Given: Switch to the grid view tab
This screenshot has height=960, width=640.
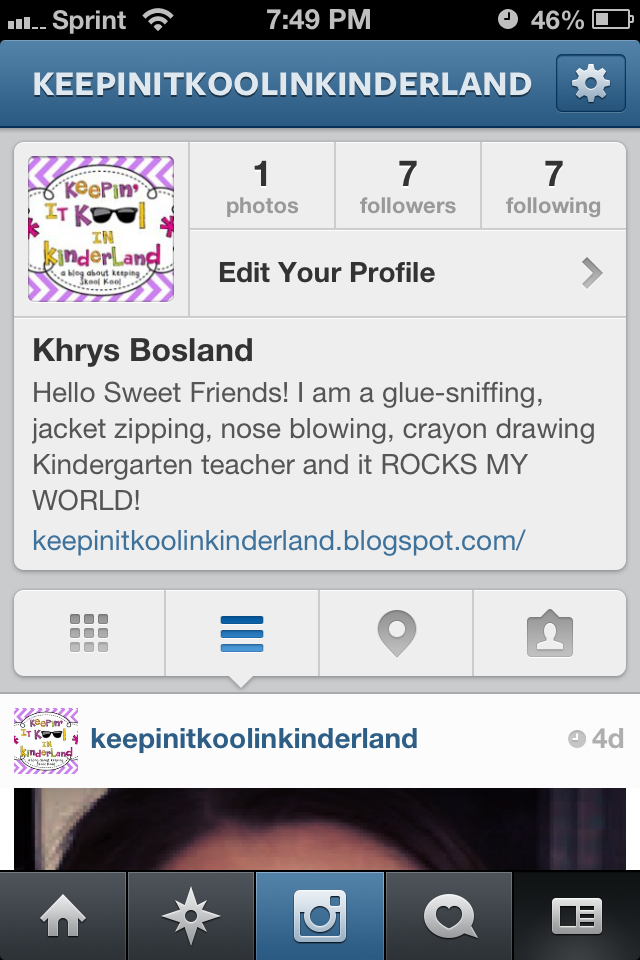Looking at the screenshot, I should 89,633.
